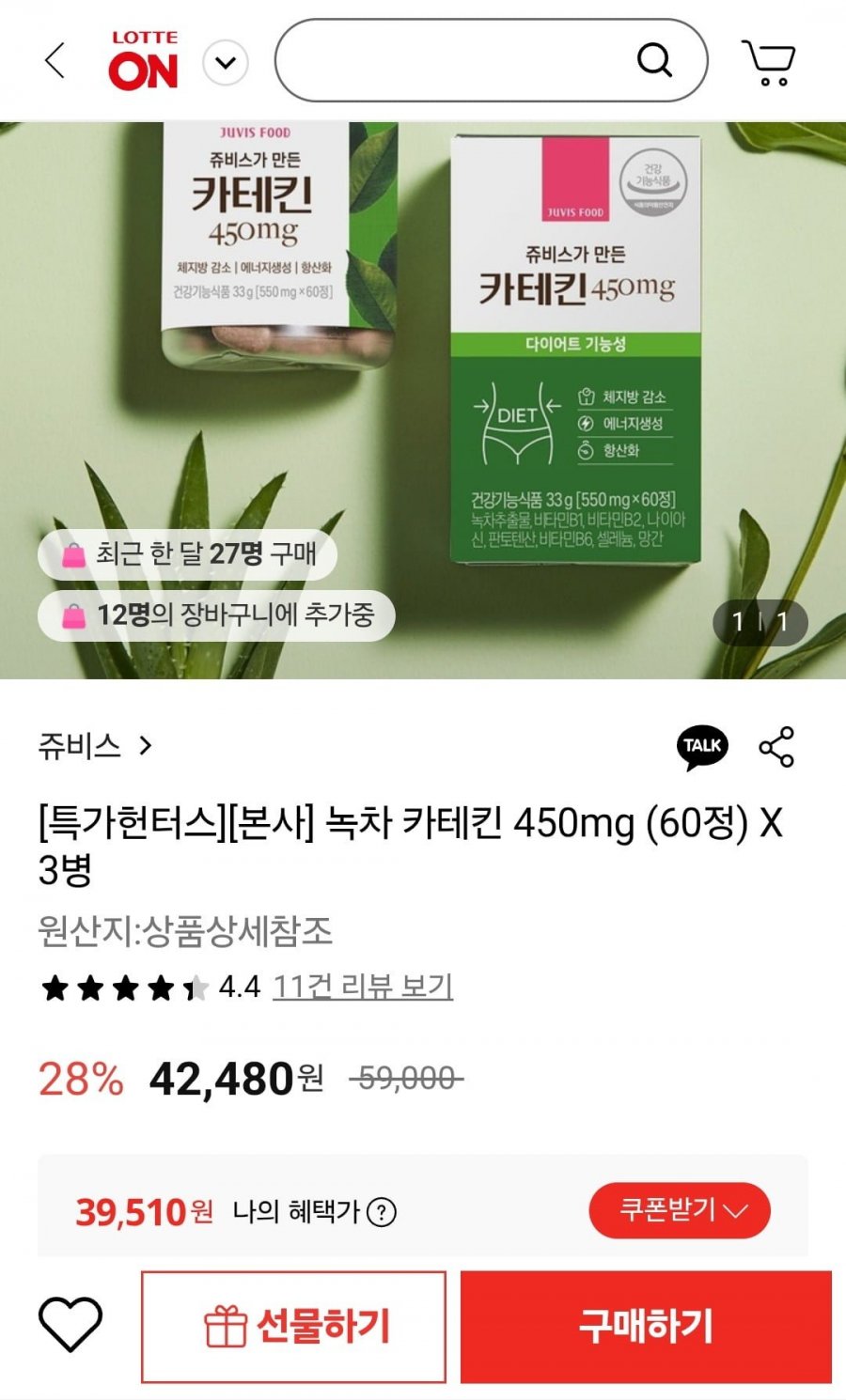Screen dimensions: 846x1400
Task: Open 나의 혜택가 help icon
Action: click(381, 1212)
